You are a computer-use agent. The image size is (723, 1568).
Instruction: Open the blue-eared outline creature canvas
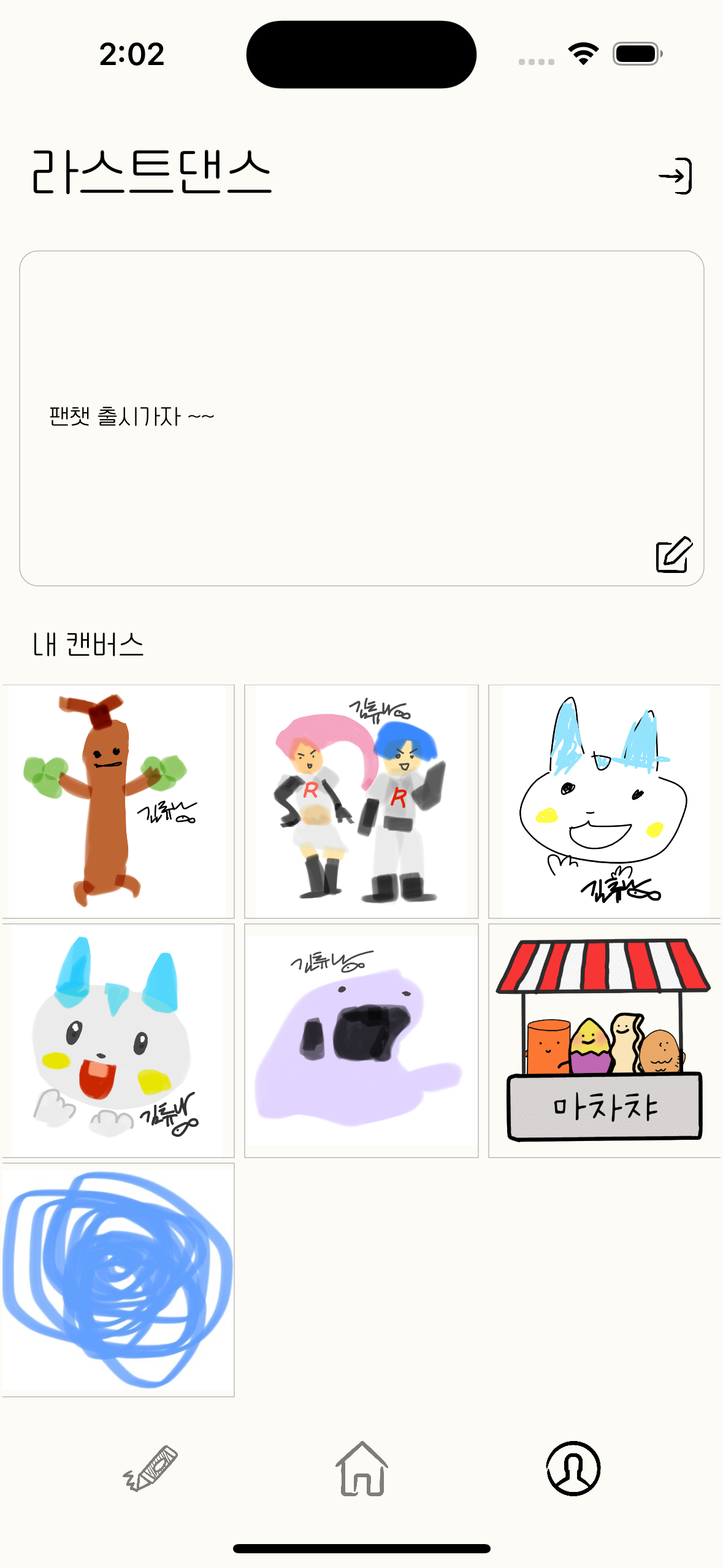pyautogui.click(x=604, y=801)
